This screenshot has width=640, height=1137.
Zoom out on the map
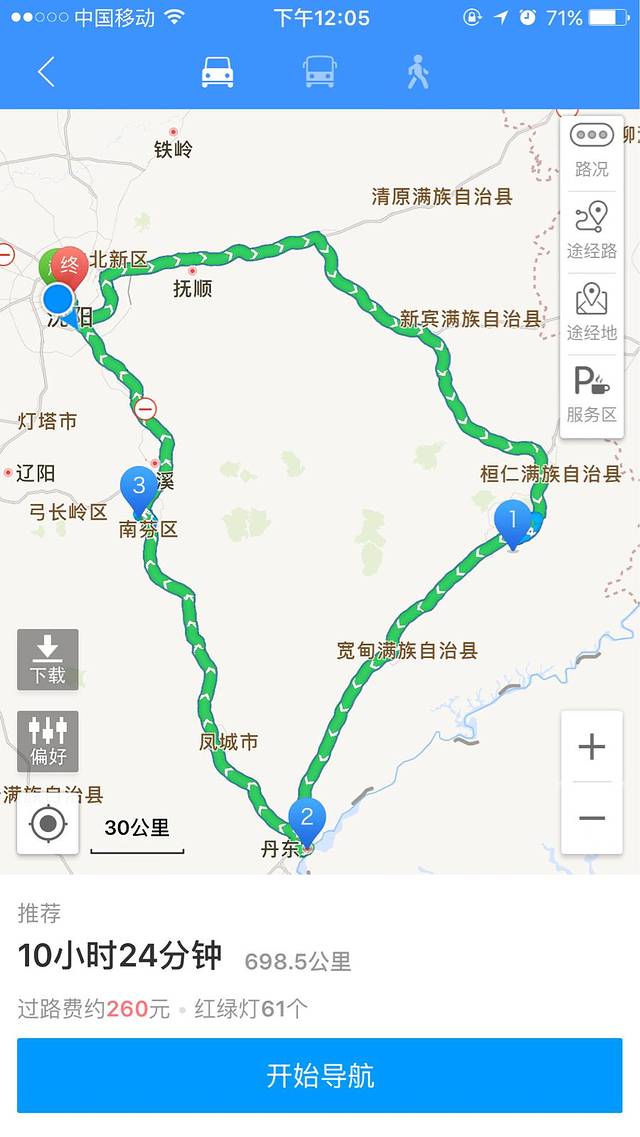point(592,819)
